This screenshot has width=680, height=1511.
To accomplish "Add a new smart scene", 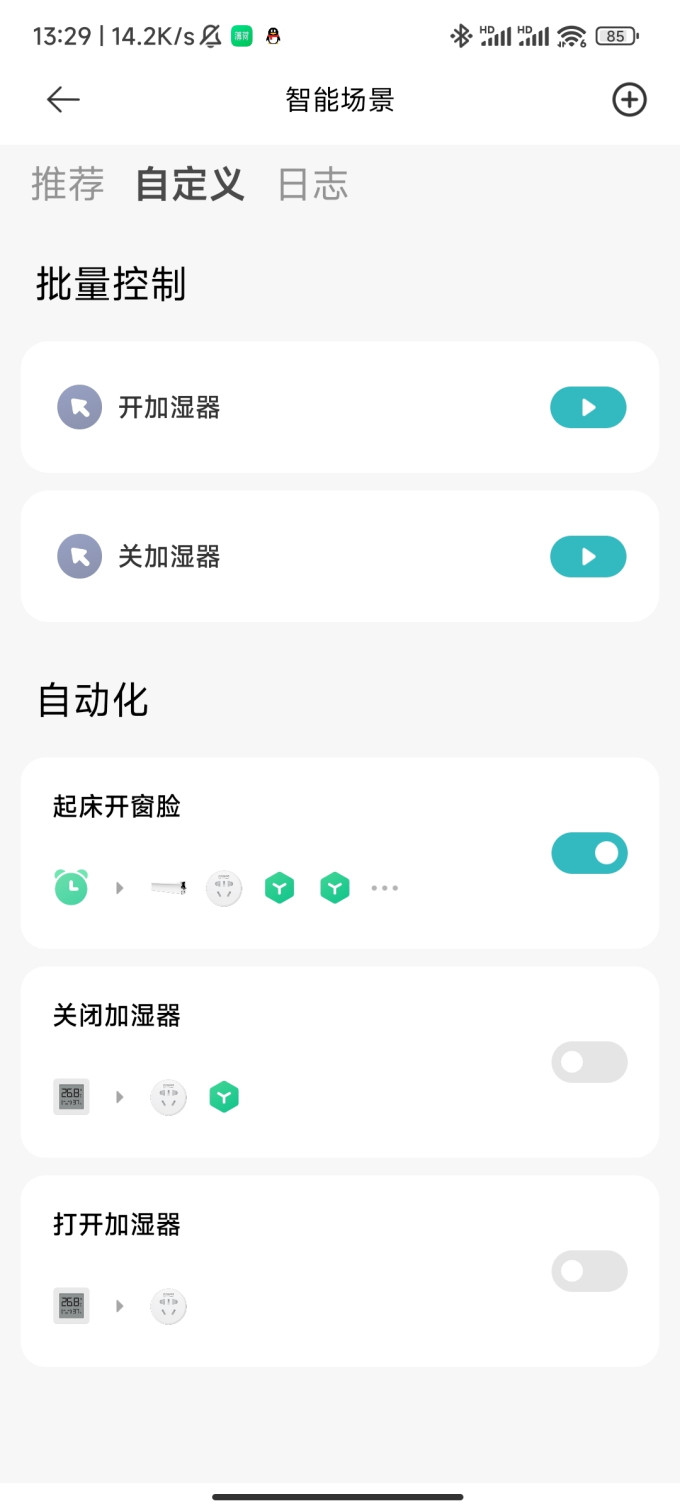I will coord(629,99).
